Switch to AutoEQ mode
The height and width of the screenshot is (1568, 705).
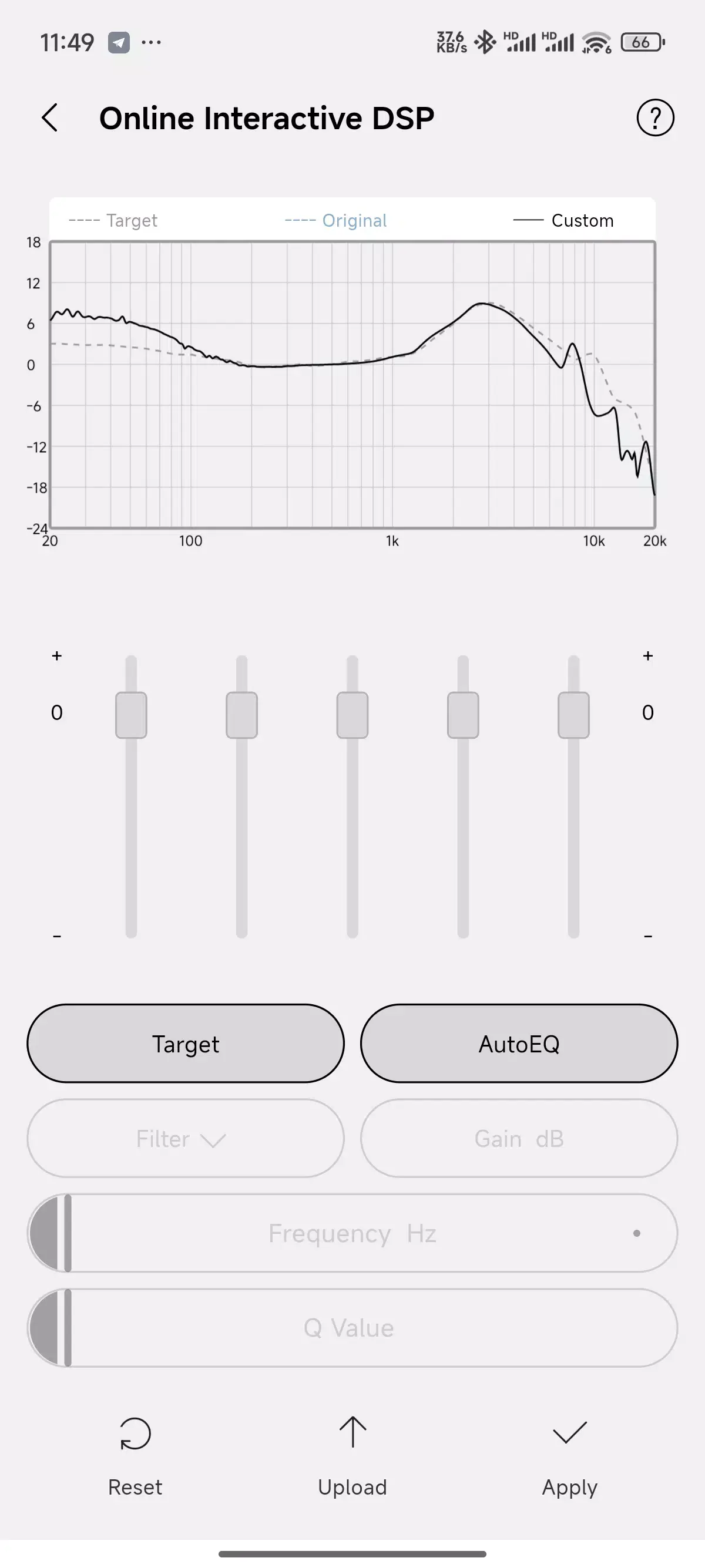click(x=521, y=1044)
